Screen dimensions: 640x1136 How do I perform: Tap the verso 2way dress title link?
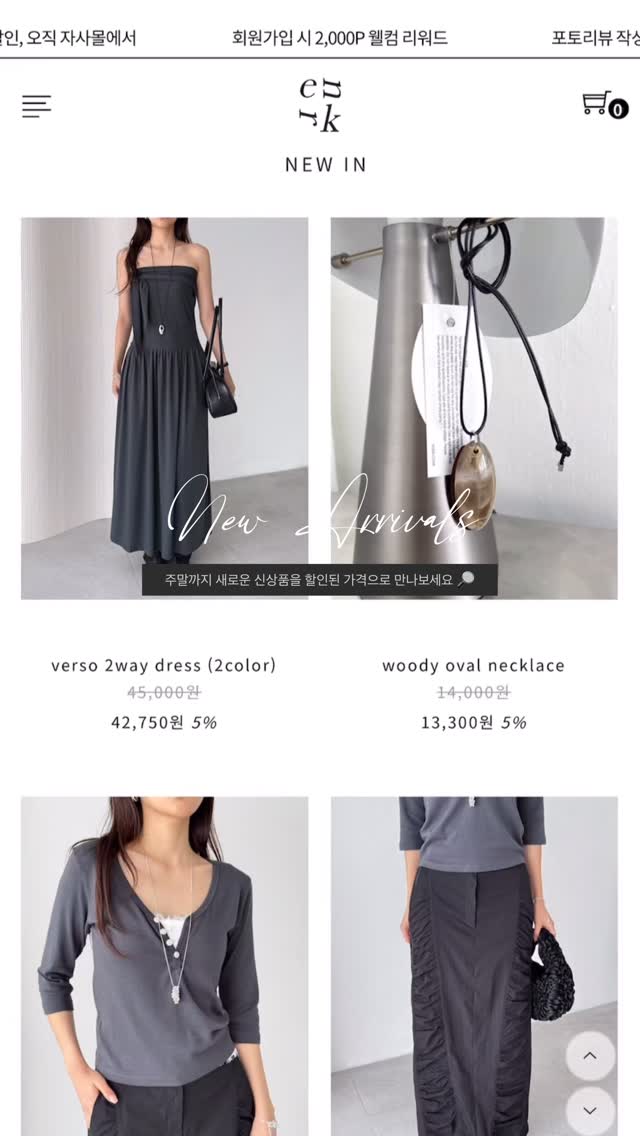164,665
